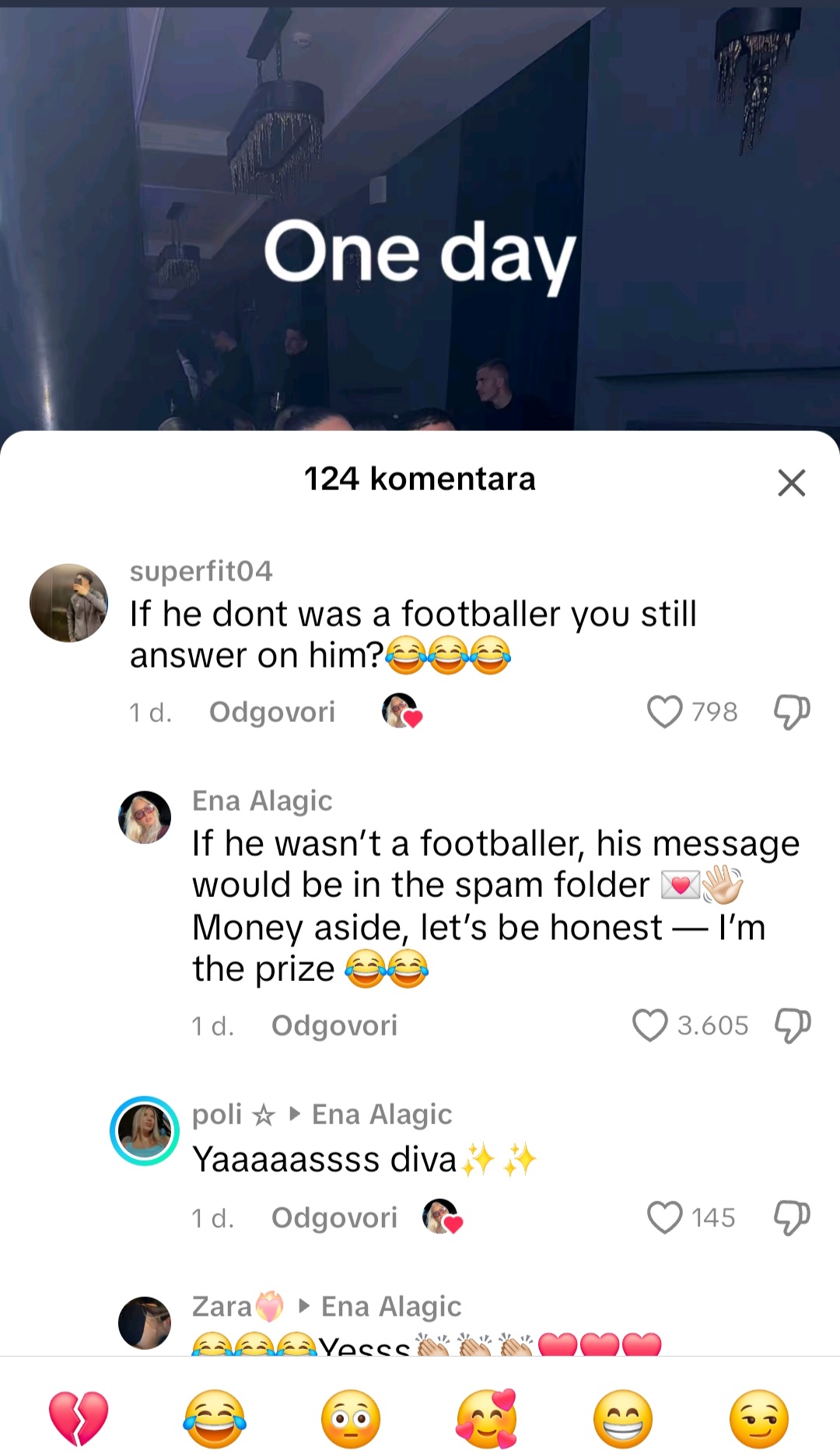This screenshot has height=1454, width=840.
Task: Insert the broken heart emoji
Action: [x=78, y=1417]
